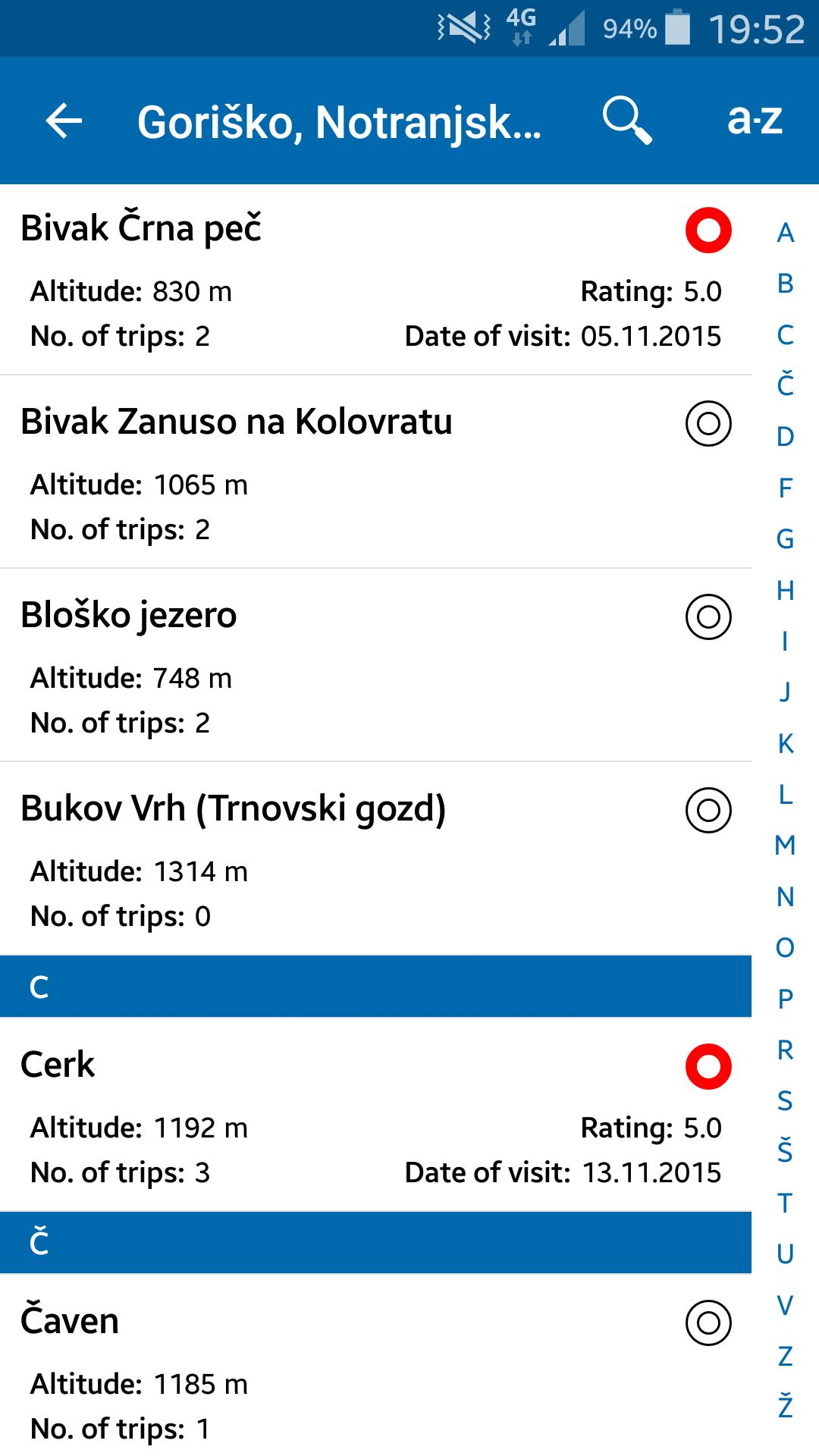Open Bukov Vrh (Trnovski gozd) entry
The image size is (819, 1456).
[x=233, y=809]
